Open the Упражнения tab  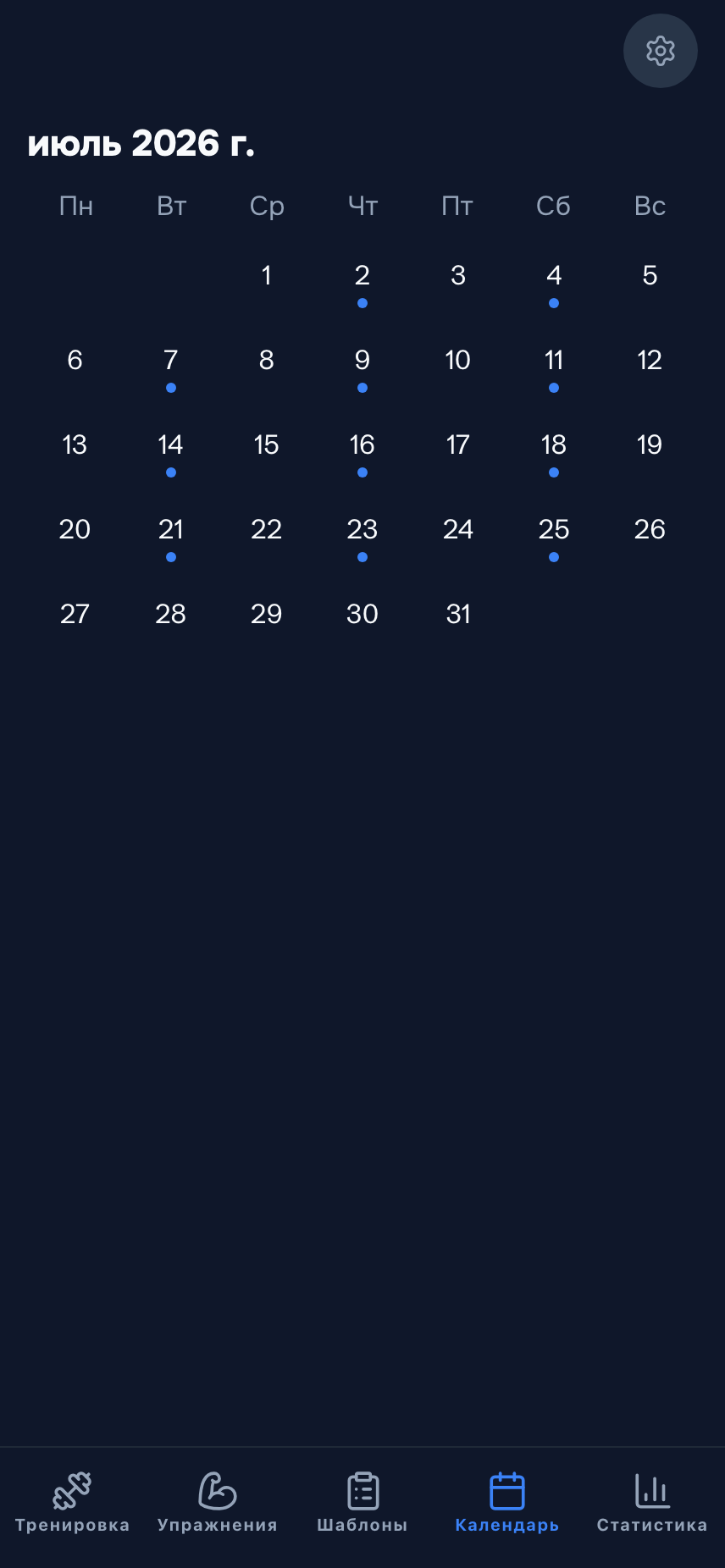(218, 1503)
